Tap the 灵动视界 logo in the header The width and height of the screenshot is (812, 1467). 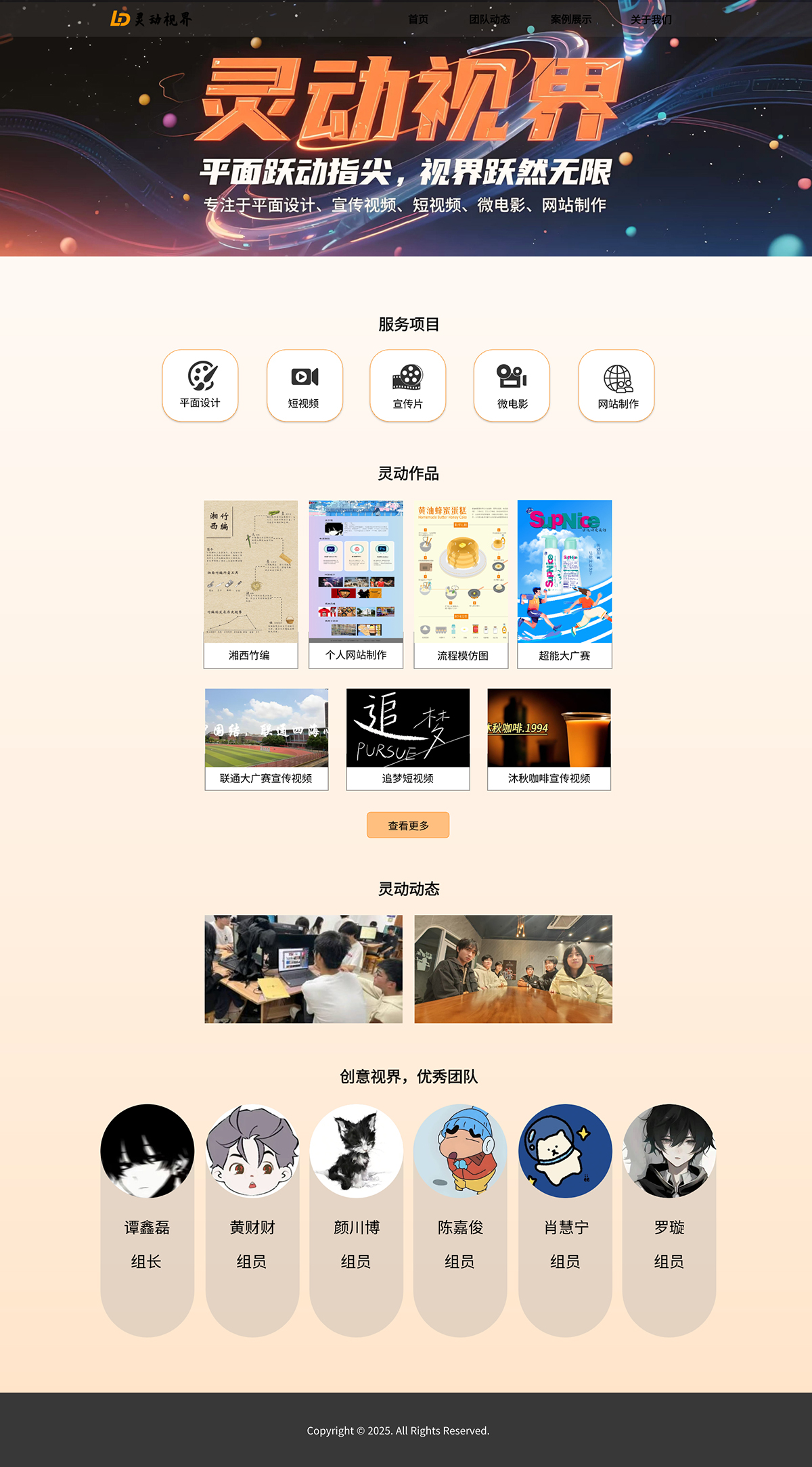click(x=152, y=19)
